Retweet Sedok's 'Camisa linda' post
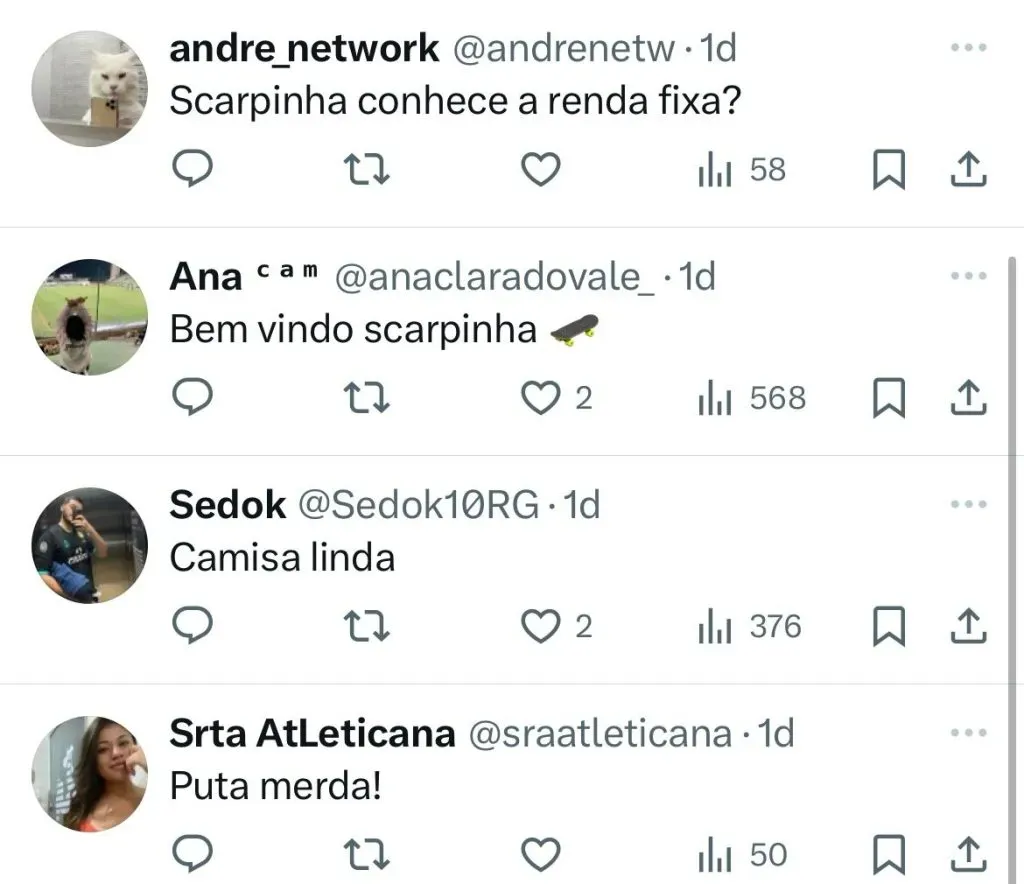The height and width of the screenshot is (884, 1024). (x=367, y=627)
